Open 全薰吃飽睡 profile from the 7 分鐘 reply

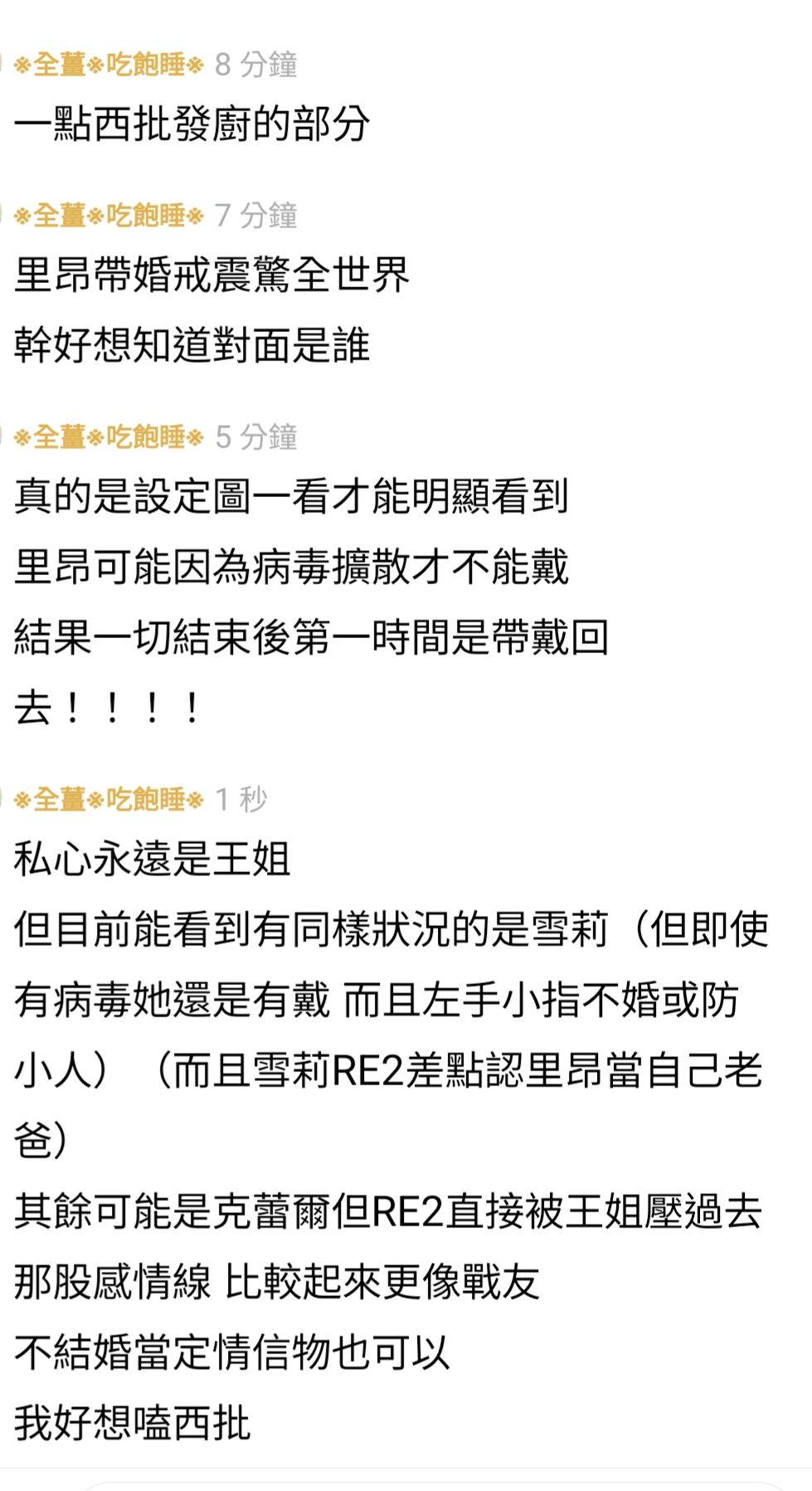point(109,216)
